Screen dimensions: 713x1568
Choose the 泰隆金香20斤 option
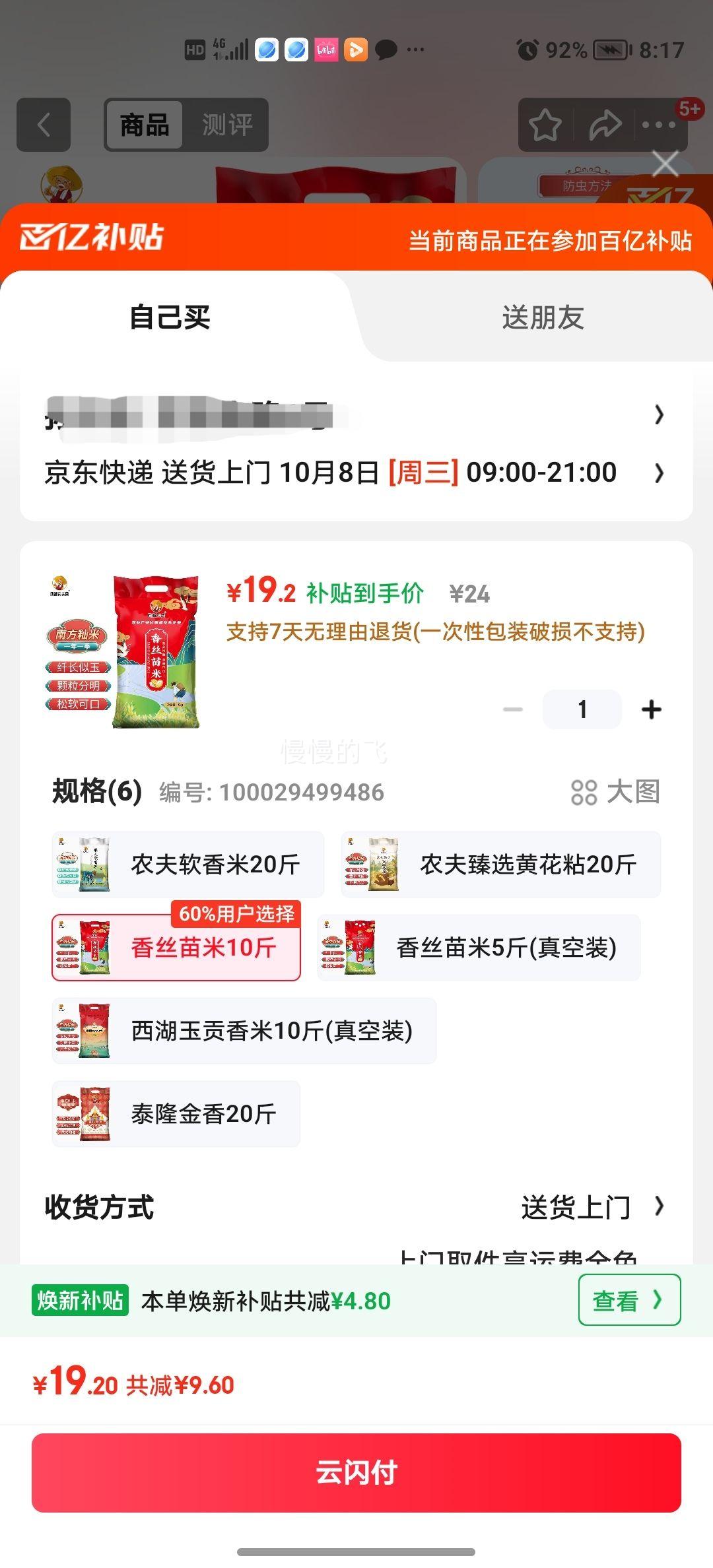click(176, 1114)
